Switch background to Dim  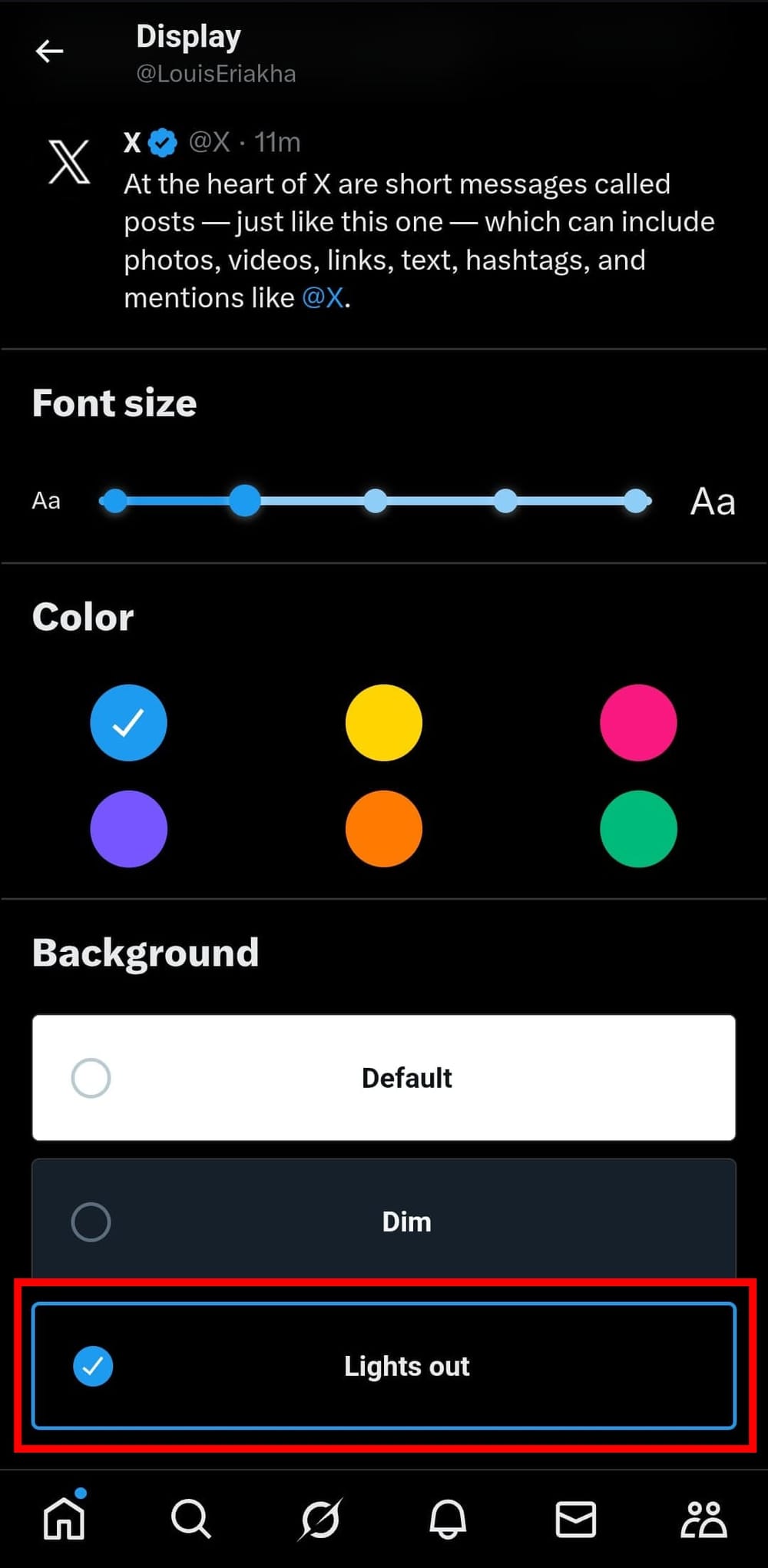pyautogui.click(x=384, y=1222)
